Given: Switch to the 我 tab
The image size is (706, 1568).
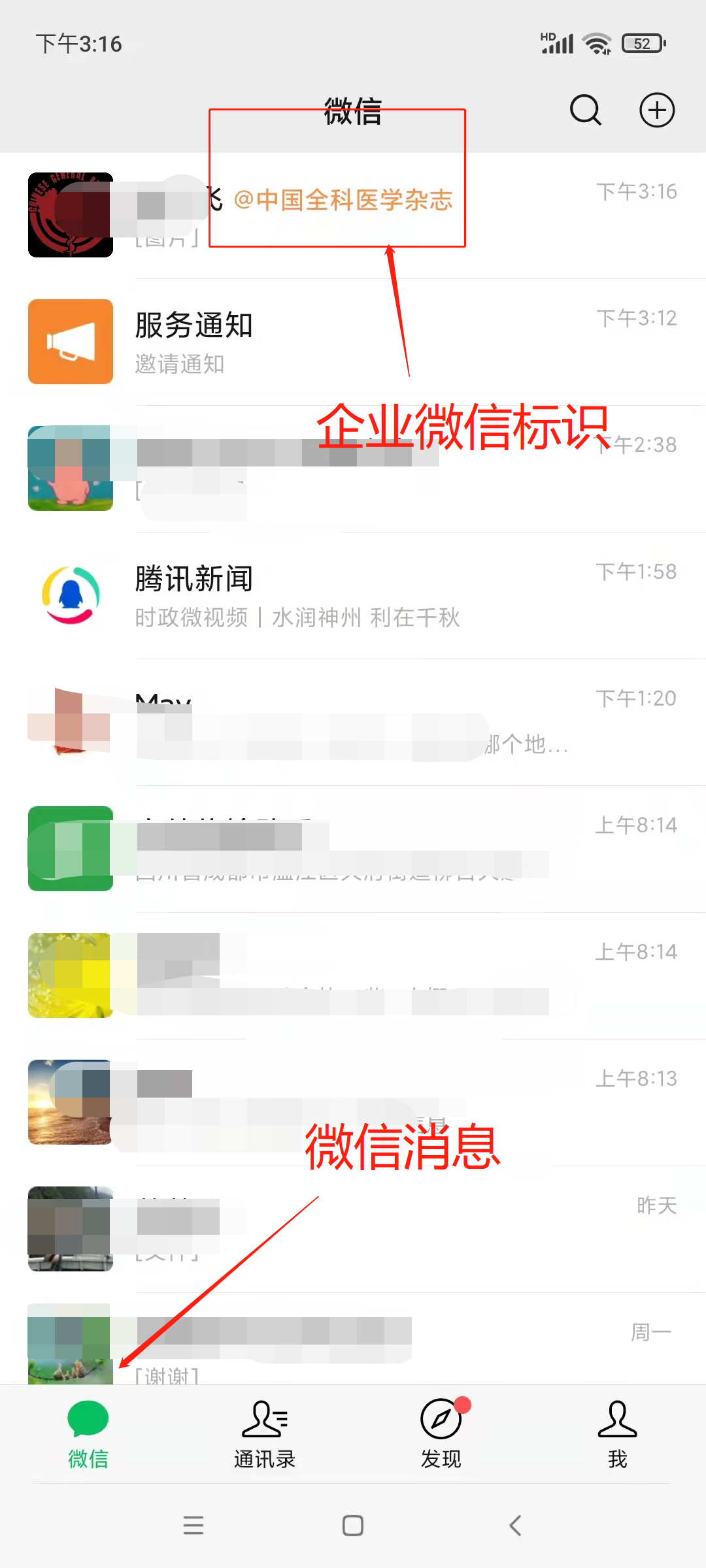Looking at the screenshot, I should point(617,1433).
